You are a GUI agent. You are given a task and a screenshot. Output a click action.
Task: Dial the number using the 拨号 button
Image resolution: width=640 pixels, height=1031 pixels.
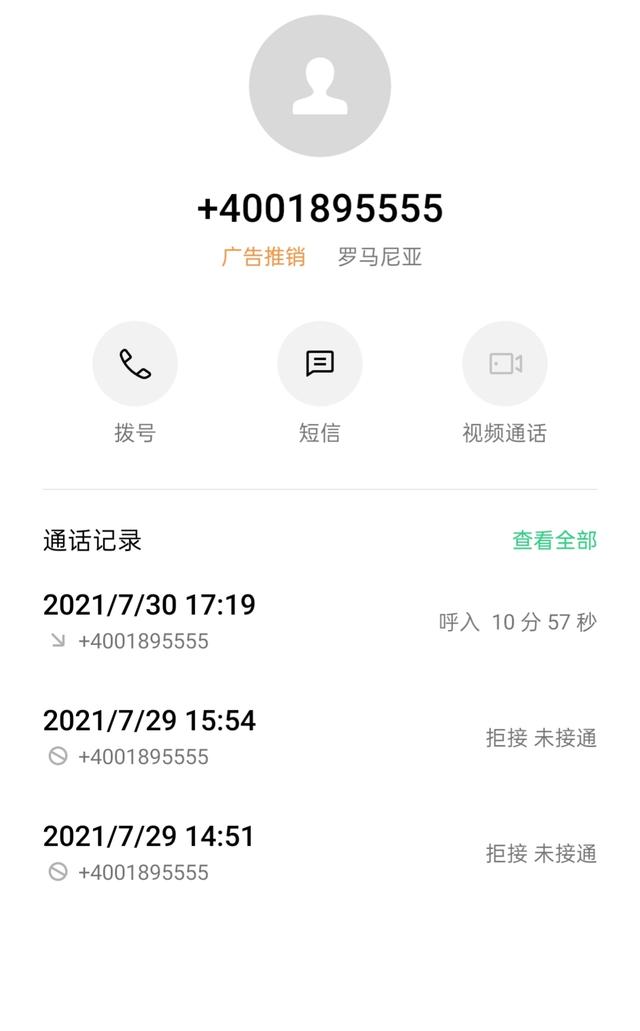pyautogui.click(x=135, y=364)
